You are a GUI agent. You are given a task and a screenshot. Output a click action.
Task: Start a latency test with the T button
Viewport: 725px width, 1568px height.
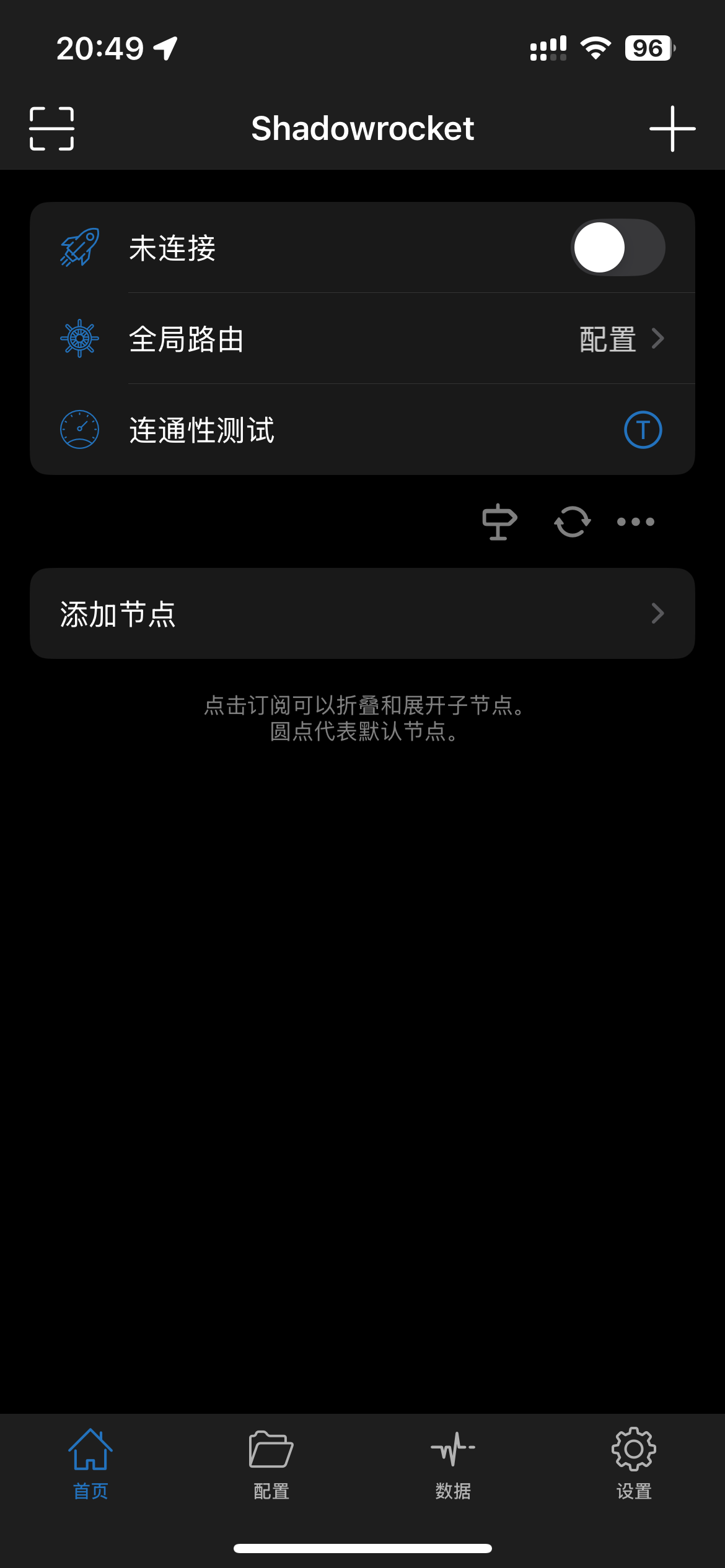[643, 430]
